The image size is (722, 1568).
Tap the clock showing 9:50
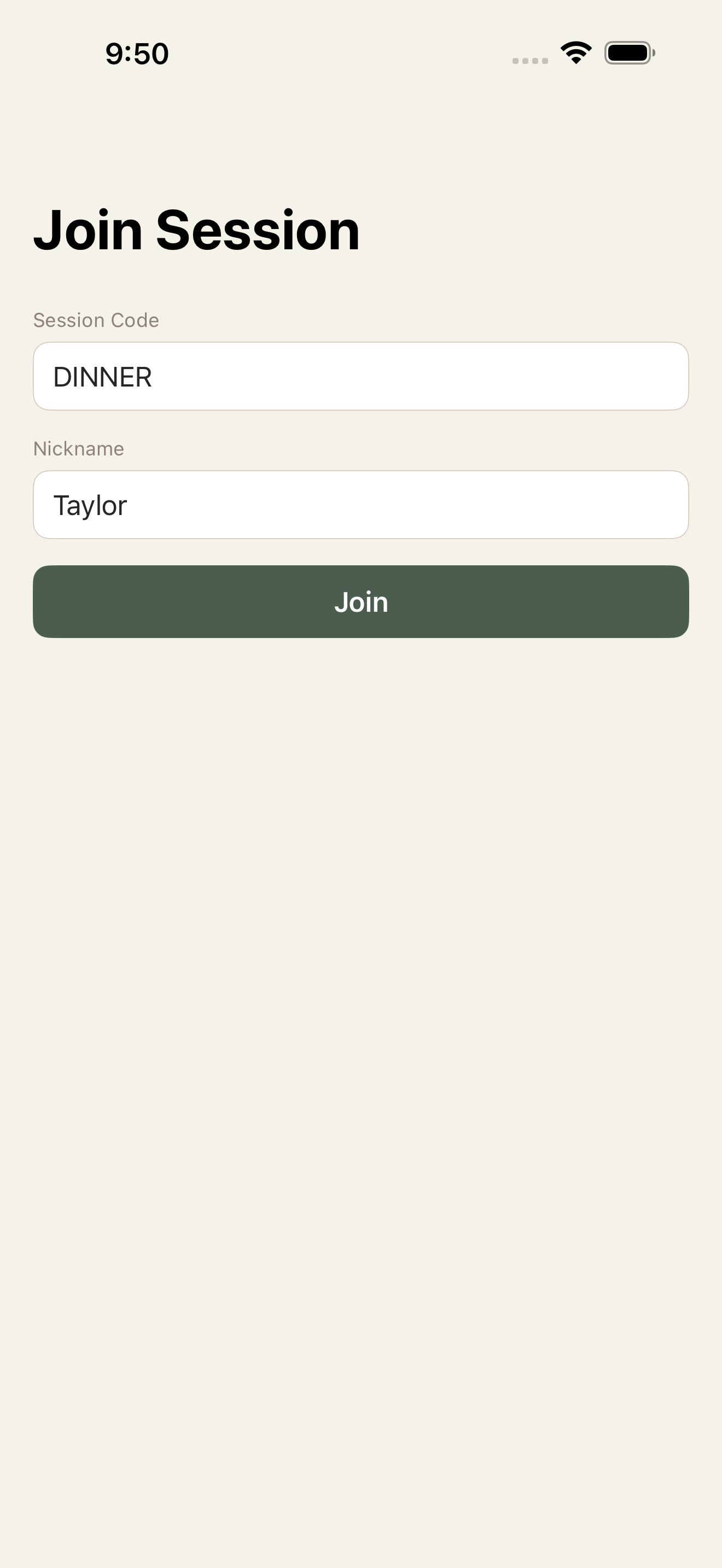tap(136, 54)
